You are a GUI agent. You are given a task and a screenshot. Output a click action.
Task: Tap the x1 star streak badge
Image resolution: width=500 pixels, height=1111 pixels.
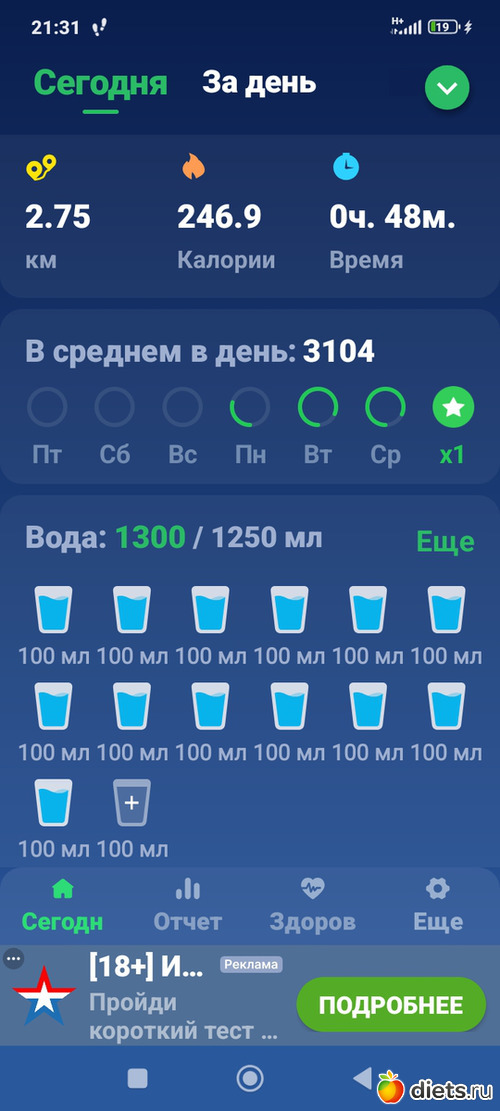(x=453, y=407)
